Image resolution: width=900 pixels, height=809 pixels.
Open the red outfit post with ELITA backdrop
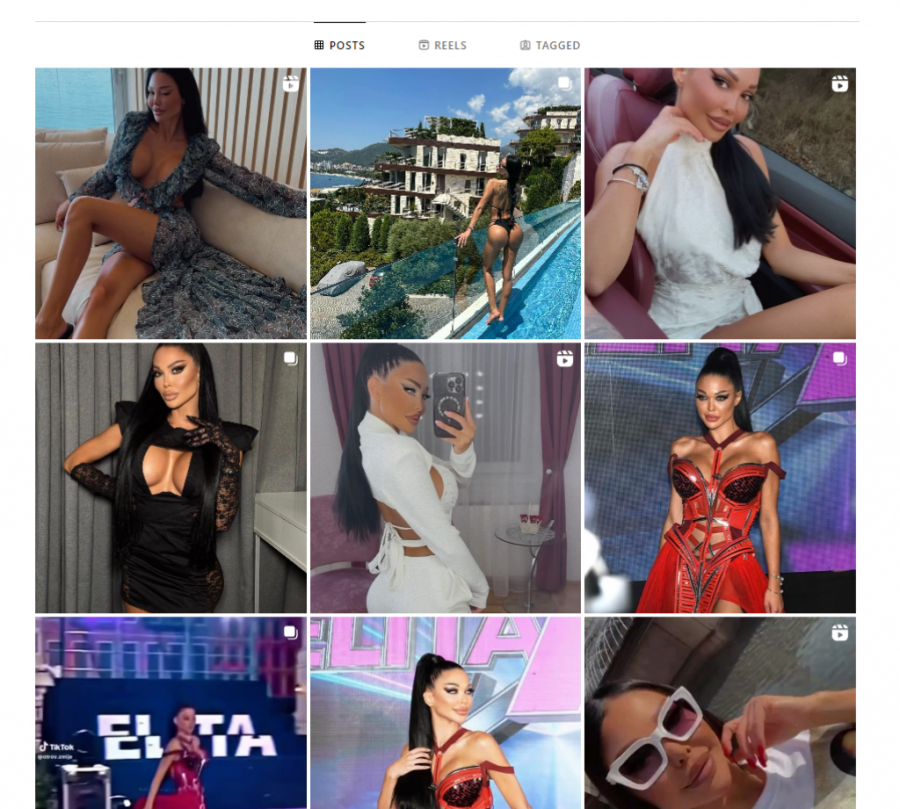(445, 712)
